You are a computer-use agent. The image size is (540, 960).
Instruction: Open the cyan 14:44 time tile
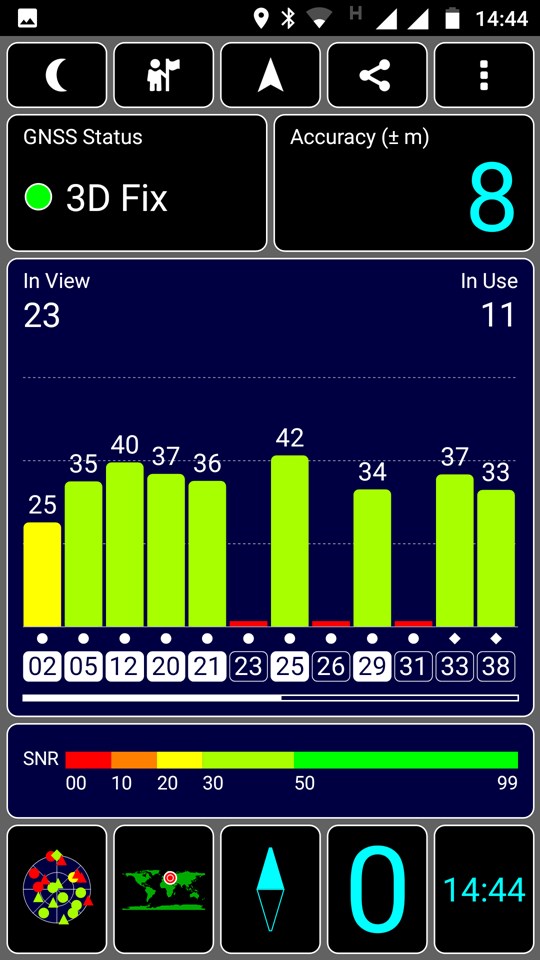point(484,889)
